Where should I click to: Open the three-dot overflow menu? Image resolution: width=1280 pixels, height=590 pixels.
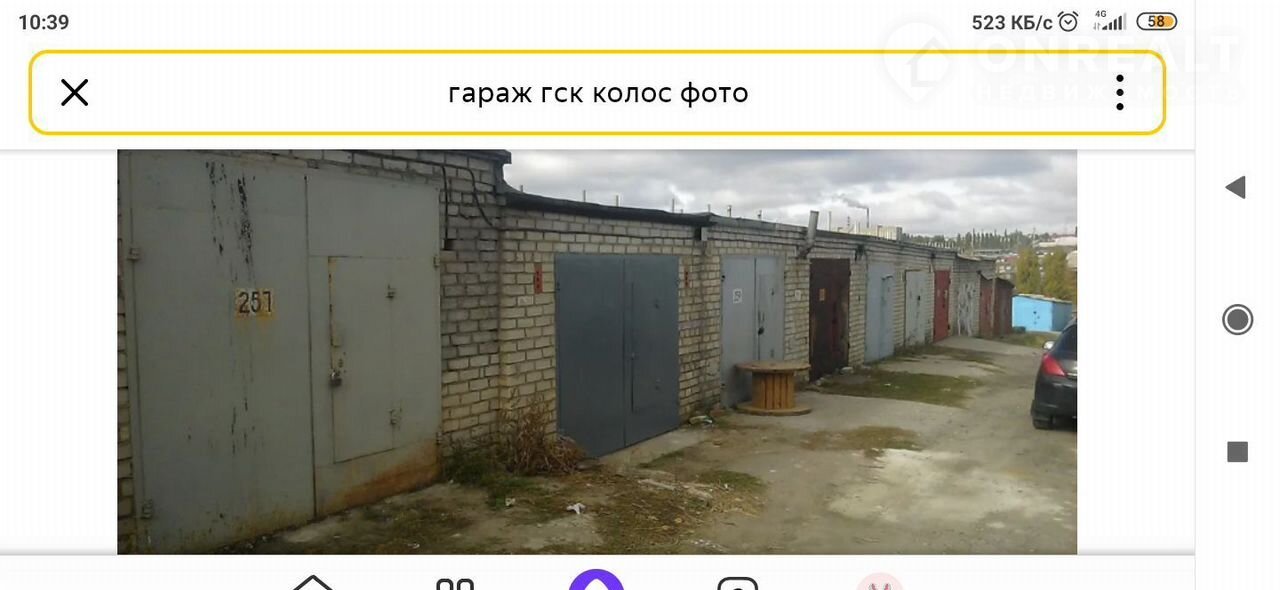(x=1120, y=93)
